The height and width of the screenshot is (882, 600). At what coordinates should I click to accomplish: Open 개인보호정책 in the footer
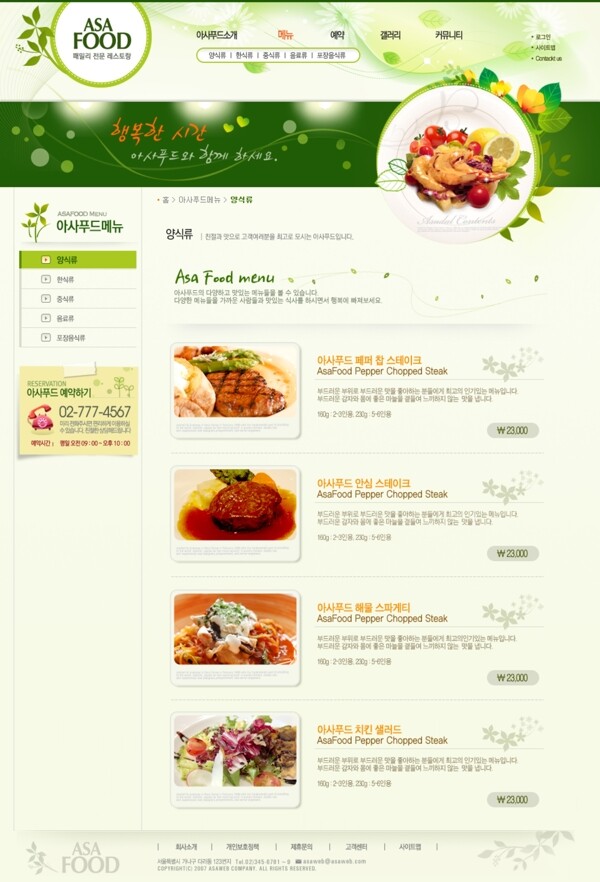coord(242,846)
